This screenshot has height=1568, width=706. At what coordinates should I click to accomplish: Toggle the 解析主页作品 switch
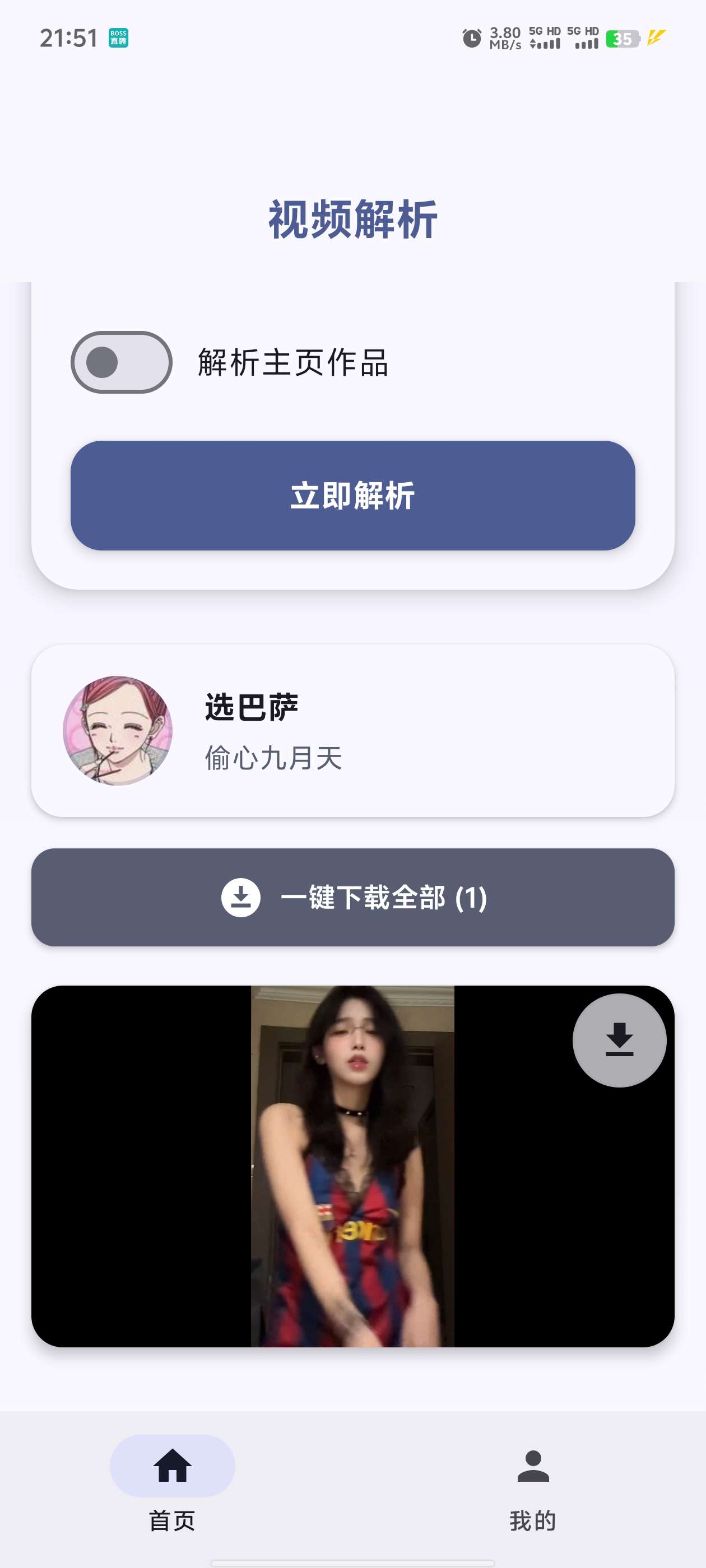click(x=121, y=362)
